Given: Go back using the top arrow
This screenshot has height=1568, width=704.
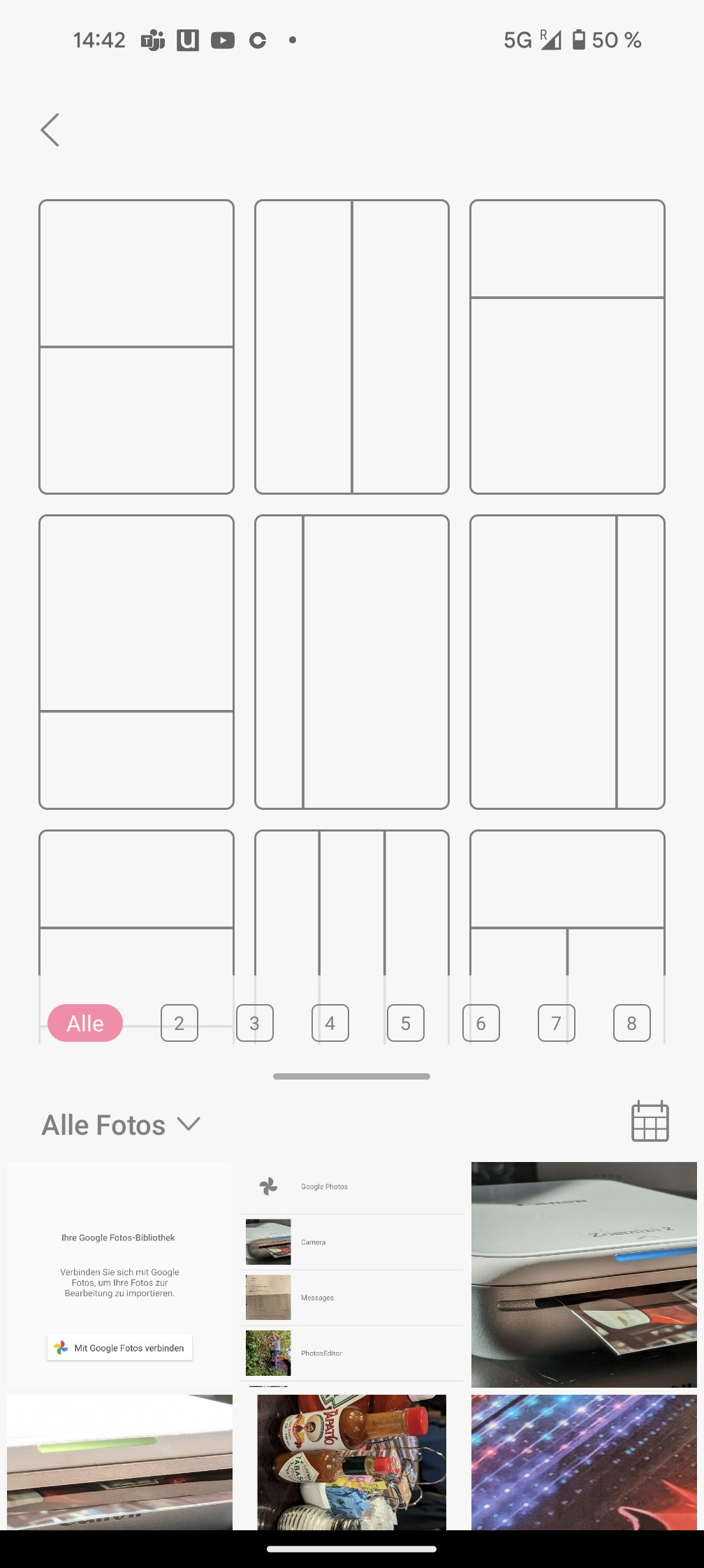Looking at the screenshot, I should pyautogui.click(x=50, y=130).
